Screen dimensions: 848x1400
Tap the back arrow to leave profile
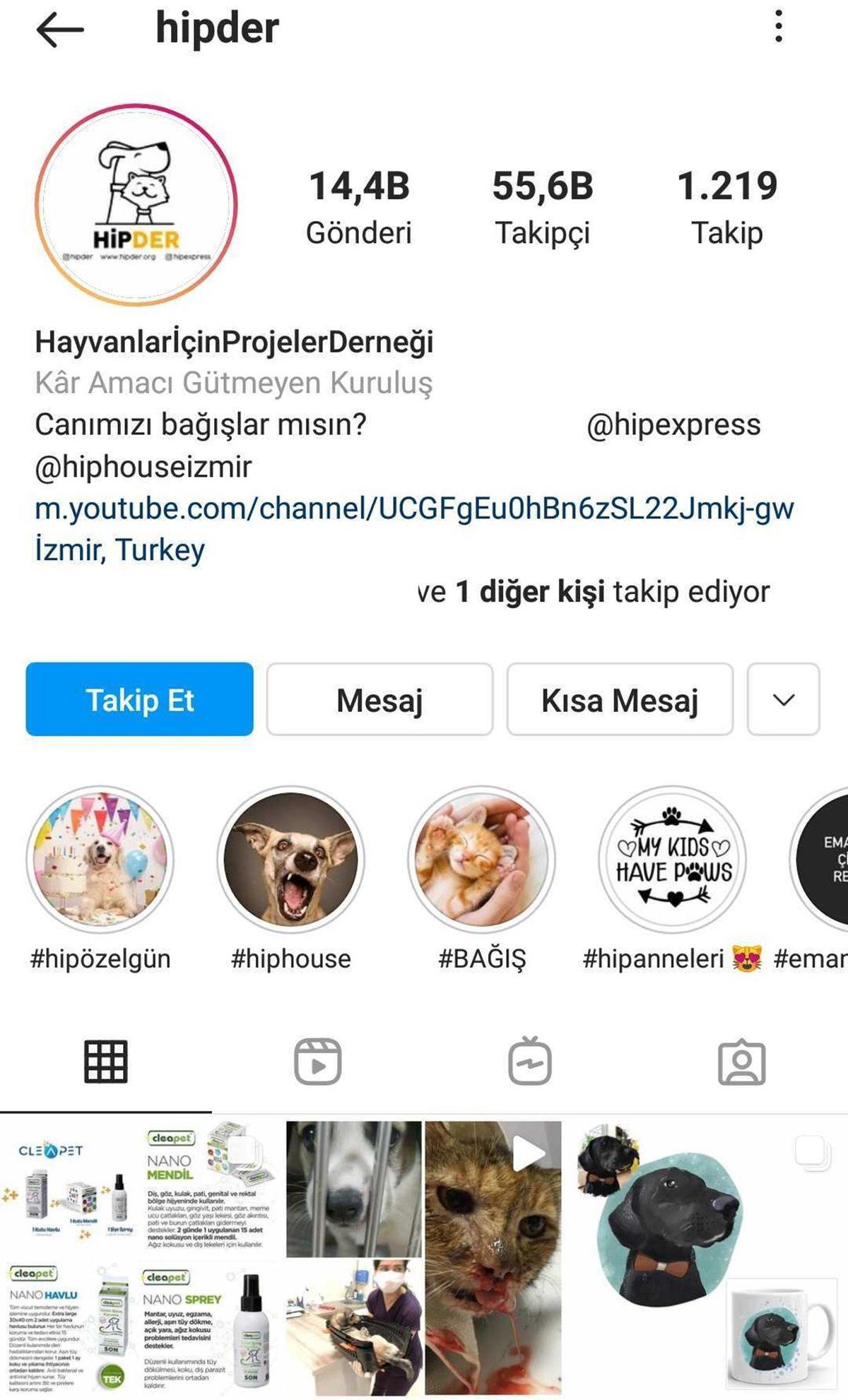pos(57,30)
